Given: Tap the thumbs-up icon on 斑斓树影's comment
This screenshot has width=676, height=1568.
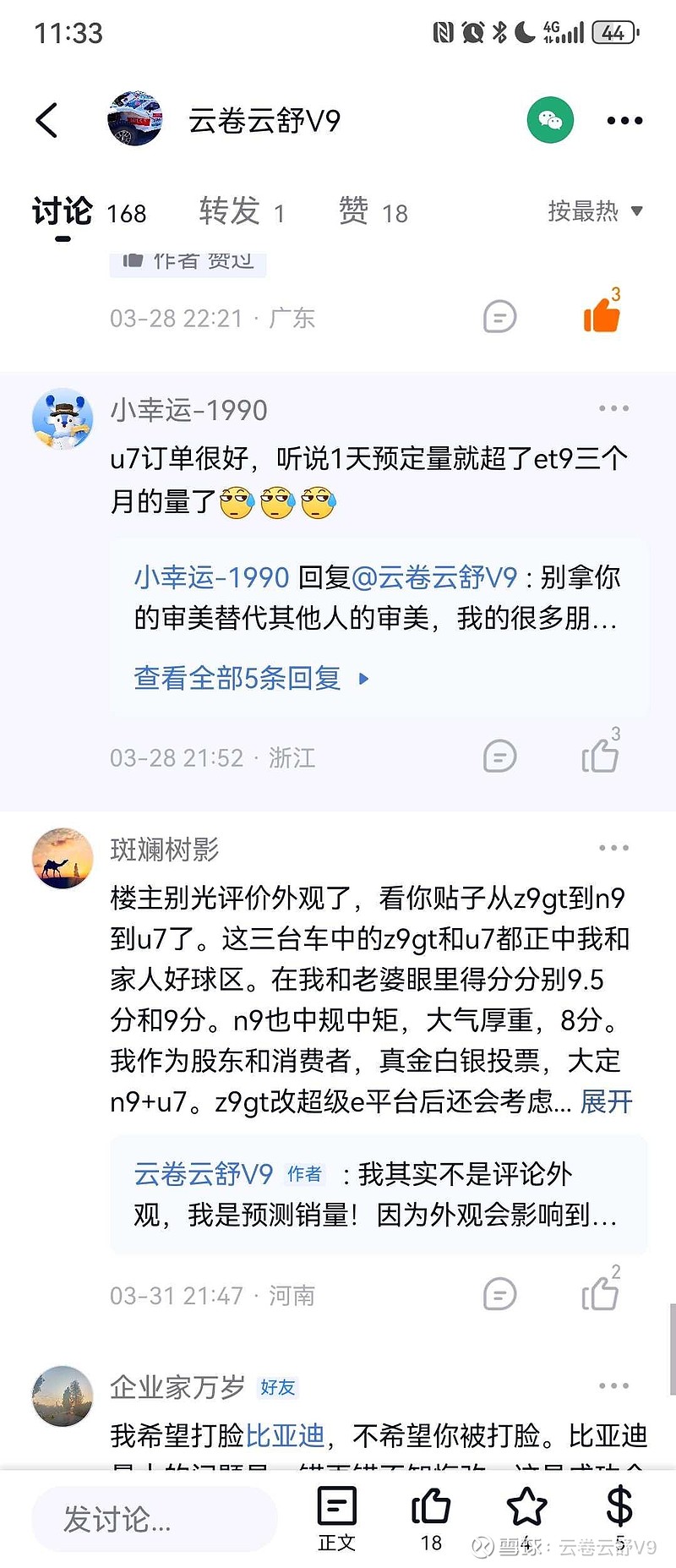Looking at the screenshot, I should coord(601,1293).
